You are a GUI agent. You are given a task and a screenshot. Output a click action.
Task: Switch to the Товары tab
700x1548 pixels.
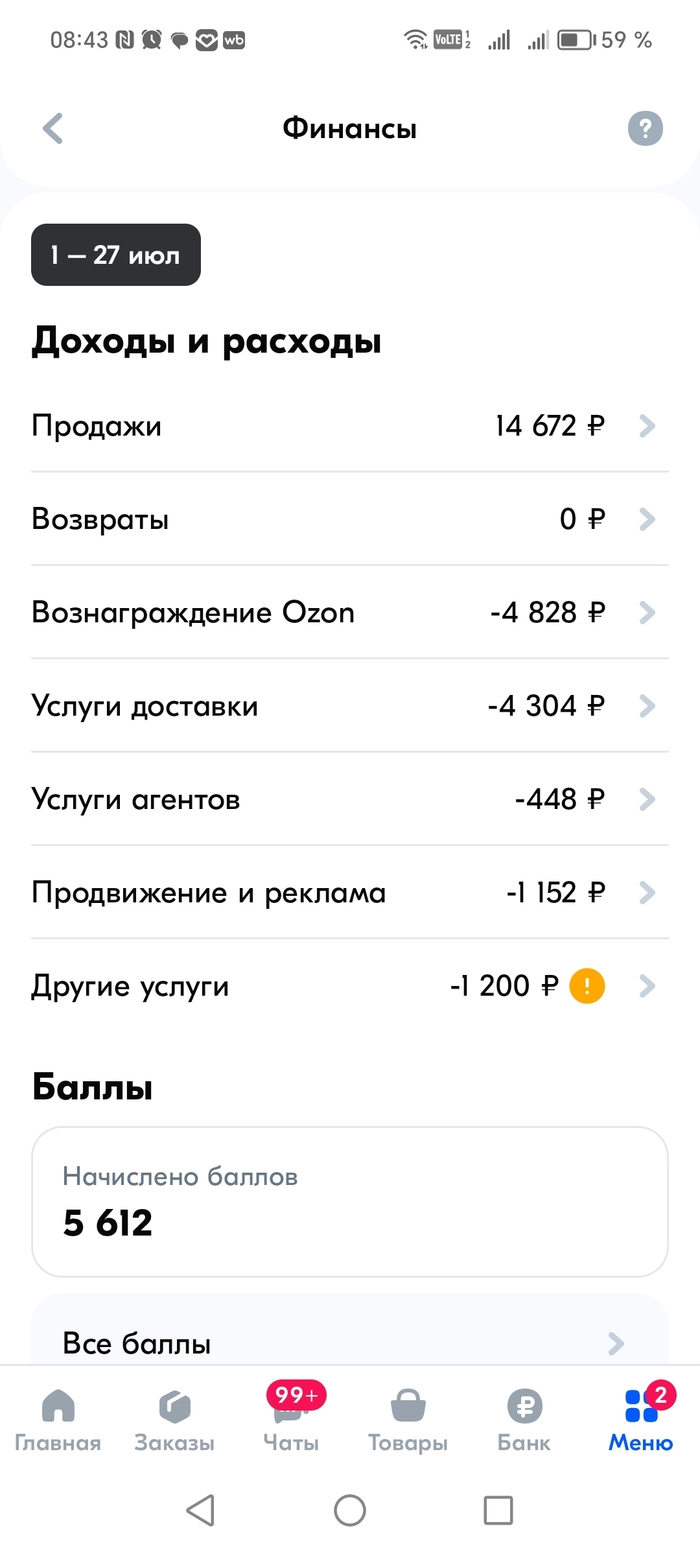408,1420
